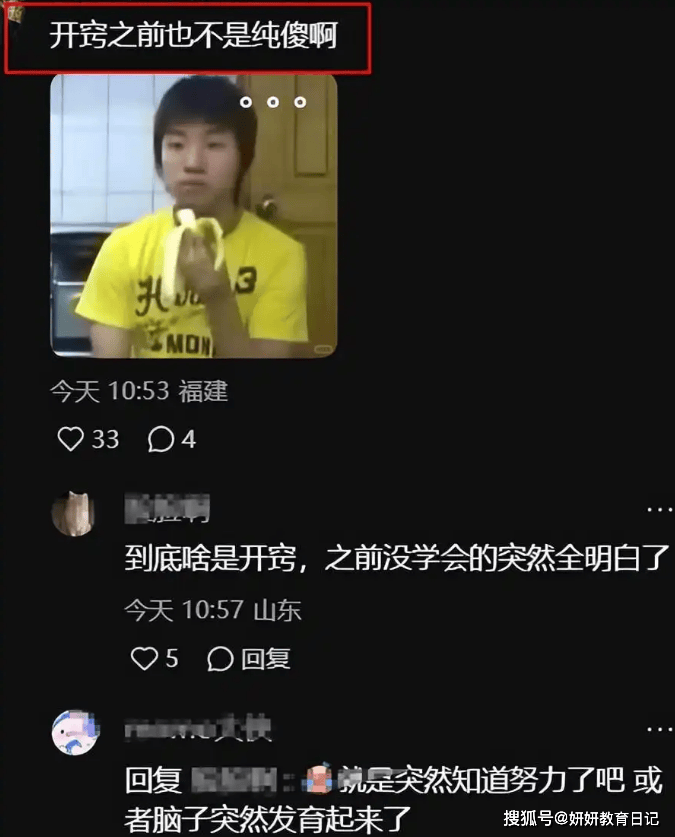Screen dimensions: 675x837
Task: Open overflow menu for the 就是突然知道努力了吧 reply
Action: [659, 730]
